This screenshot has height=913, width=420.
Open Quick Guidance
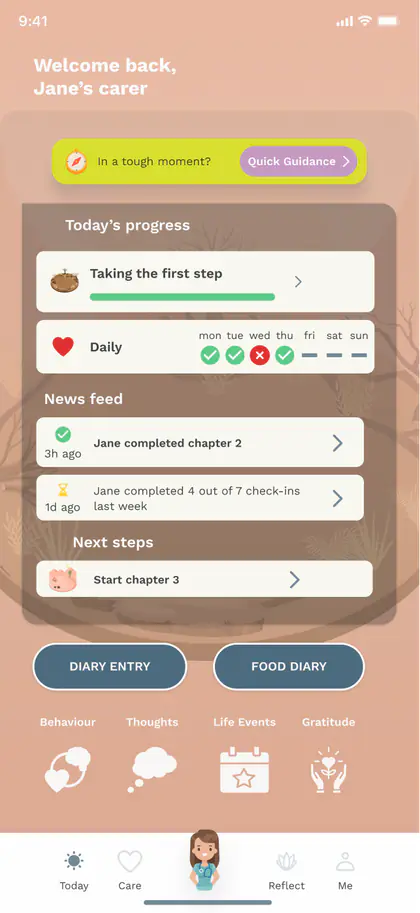pos(299,161)
